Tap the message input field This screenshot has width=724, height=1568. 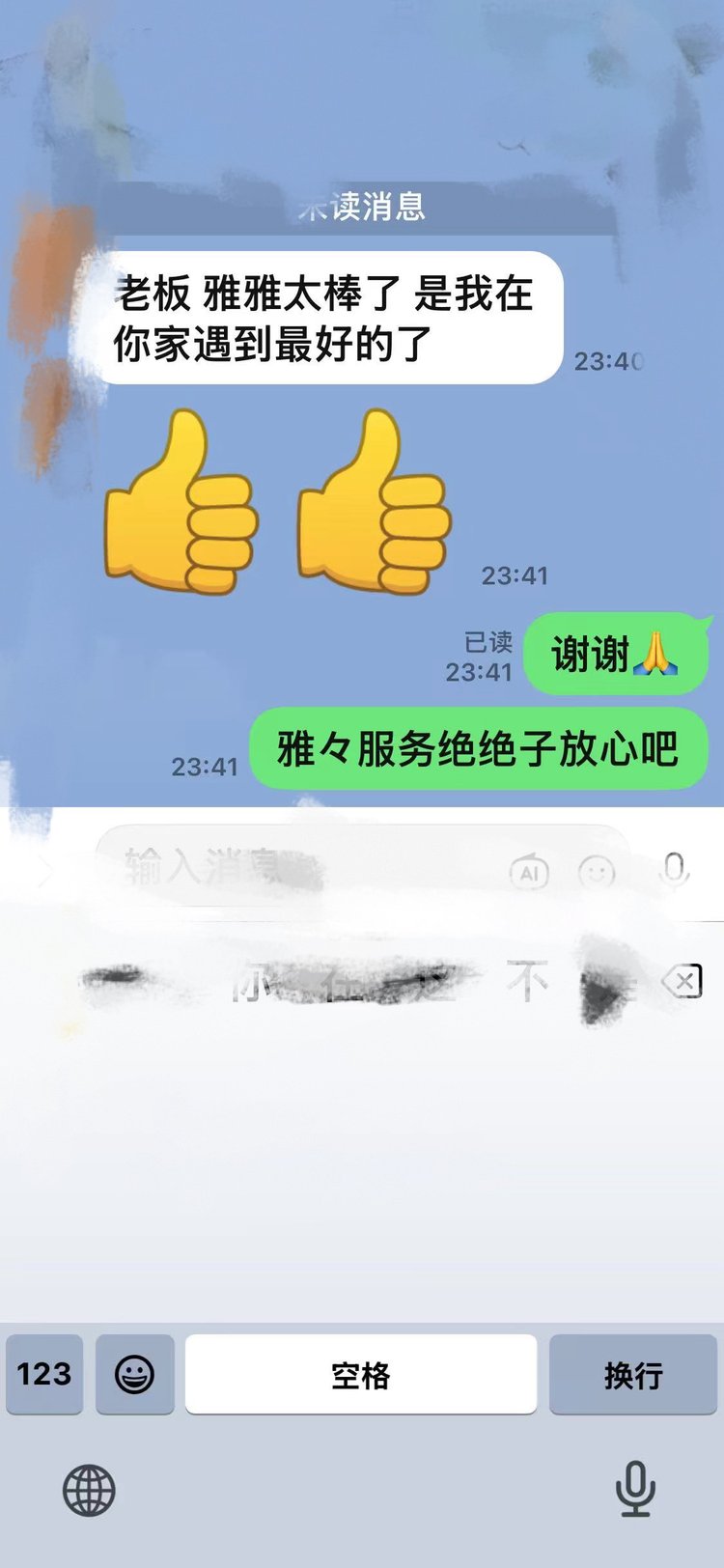coord(309,868)
